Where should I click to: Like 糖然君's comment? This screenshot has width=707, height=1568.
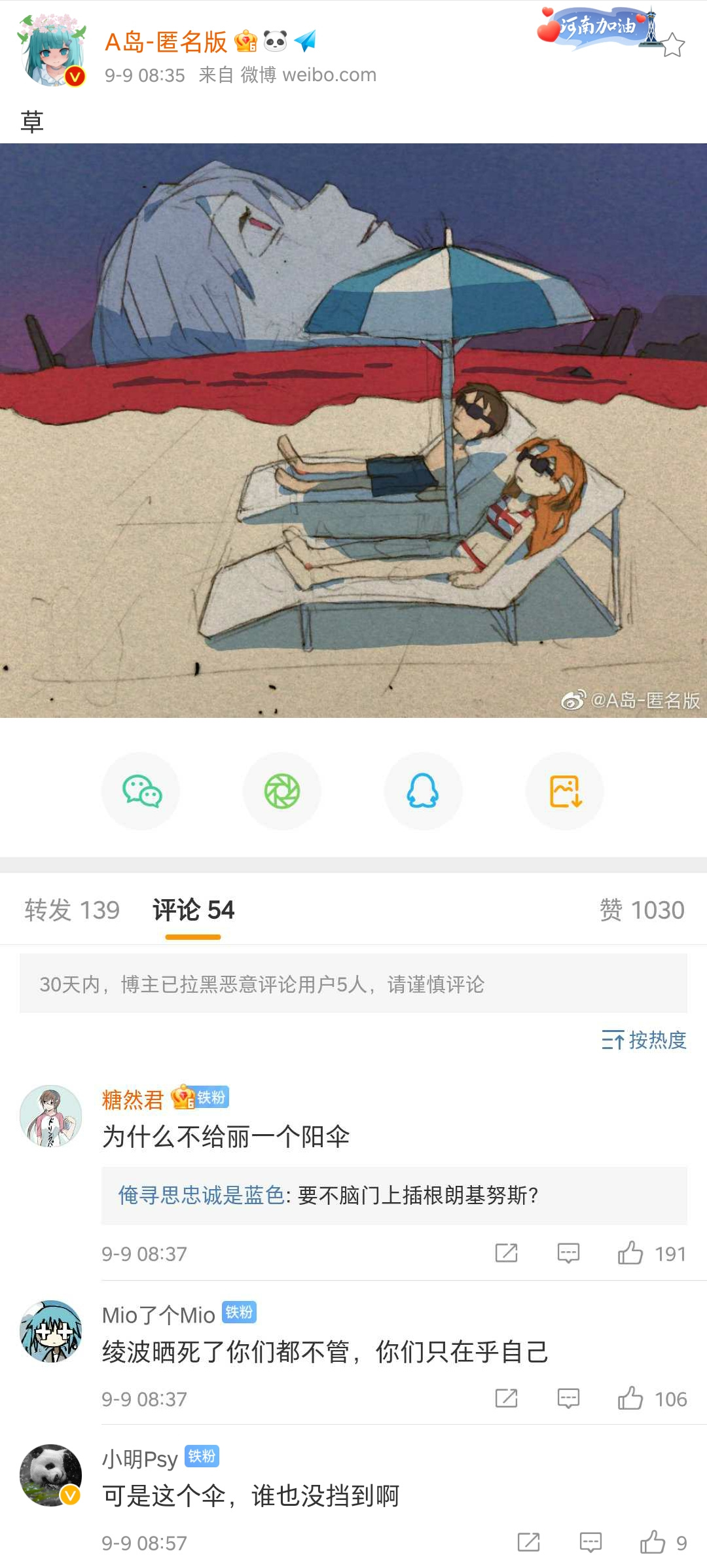click(x=630, y=1253)
